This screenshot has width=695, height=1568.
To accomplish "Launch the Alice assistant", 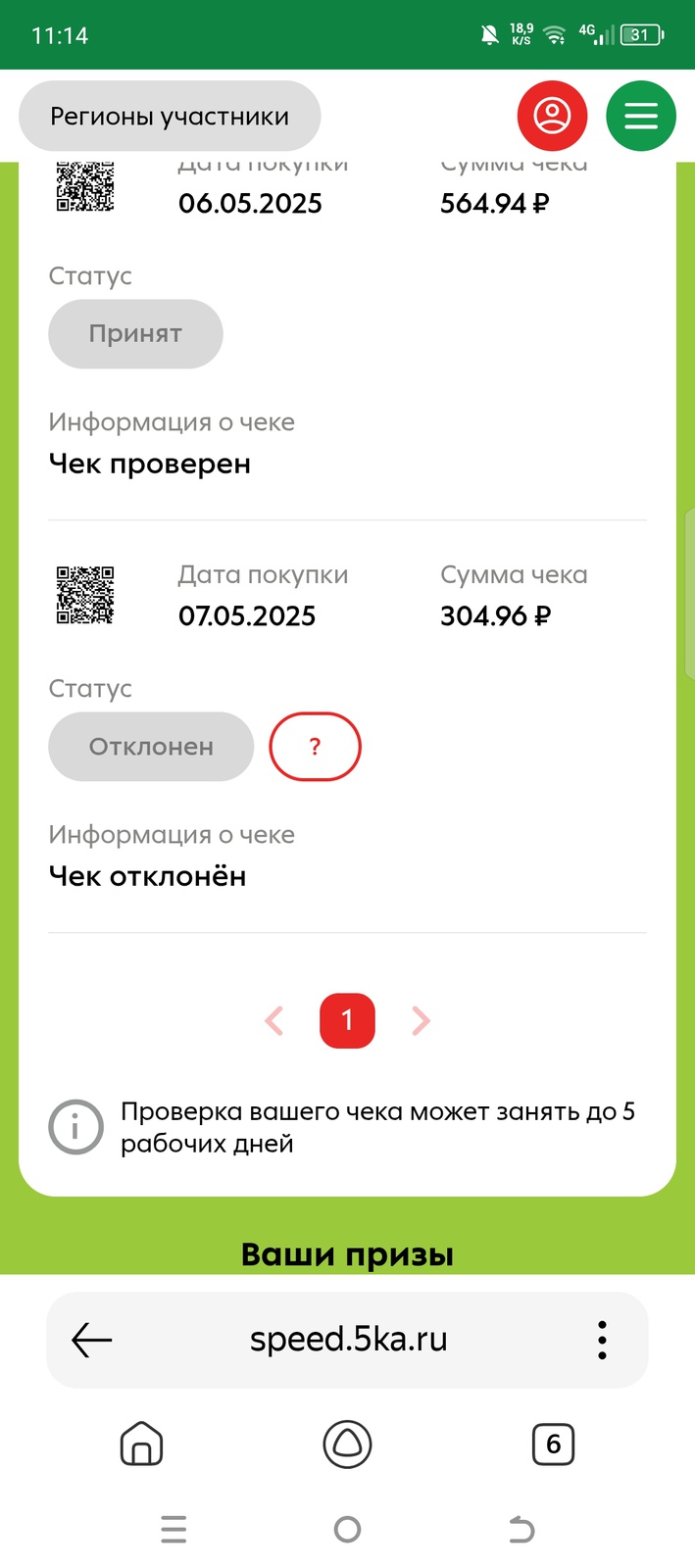I will click(347, 1445).
